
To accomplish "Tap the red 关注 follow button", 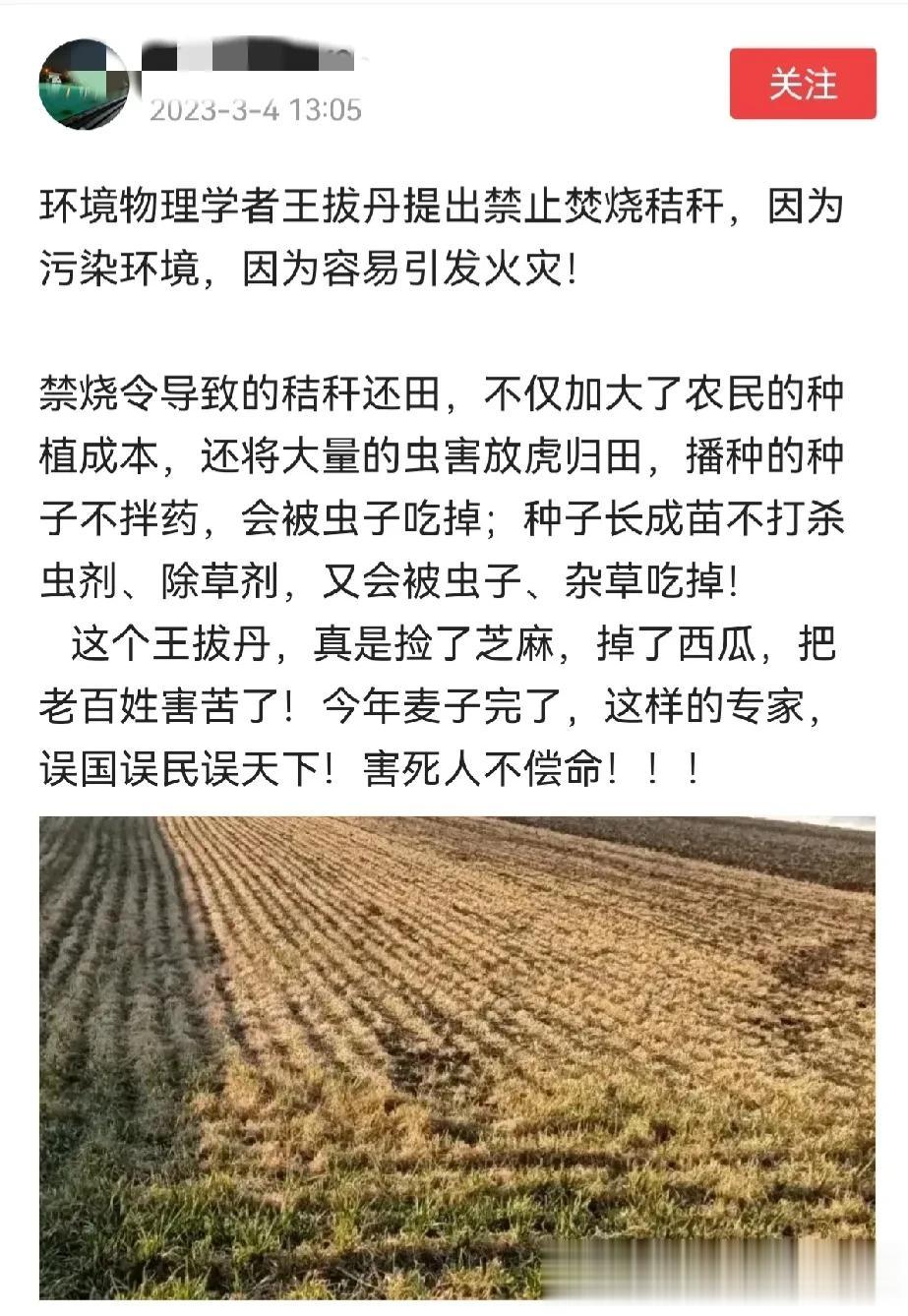I will pos(802,84).
